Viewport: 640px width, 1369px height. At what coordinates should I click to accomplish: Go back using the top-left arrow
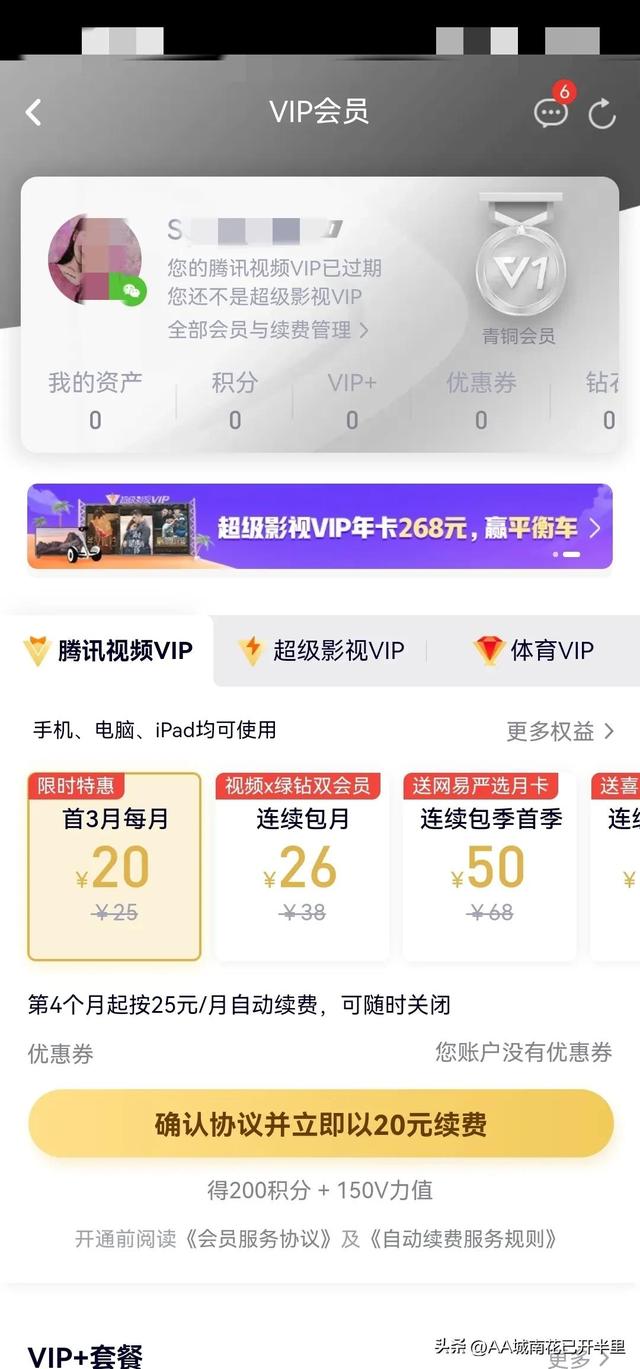tap(34, 112)
